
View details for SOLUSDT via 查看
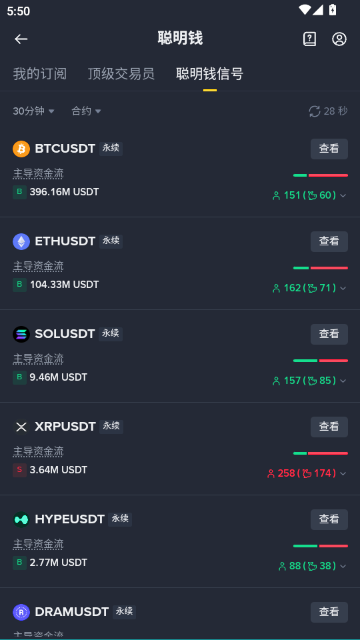pos(329,334)
